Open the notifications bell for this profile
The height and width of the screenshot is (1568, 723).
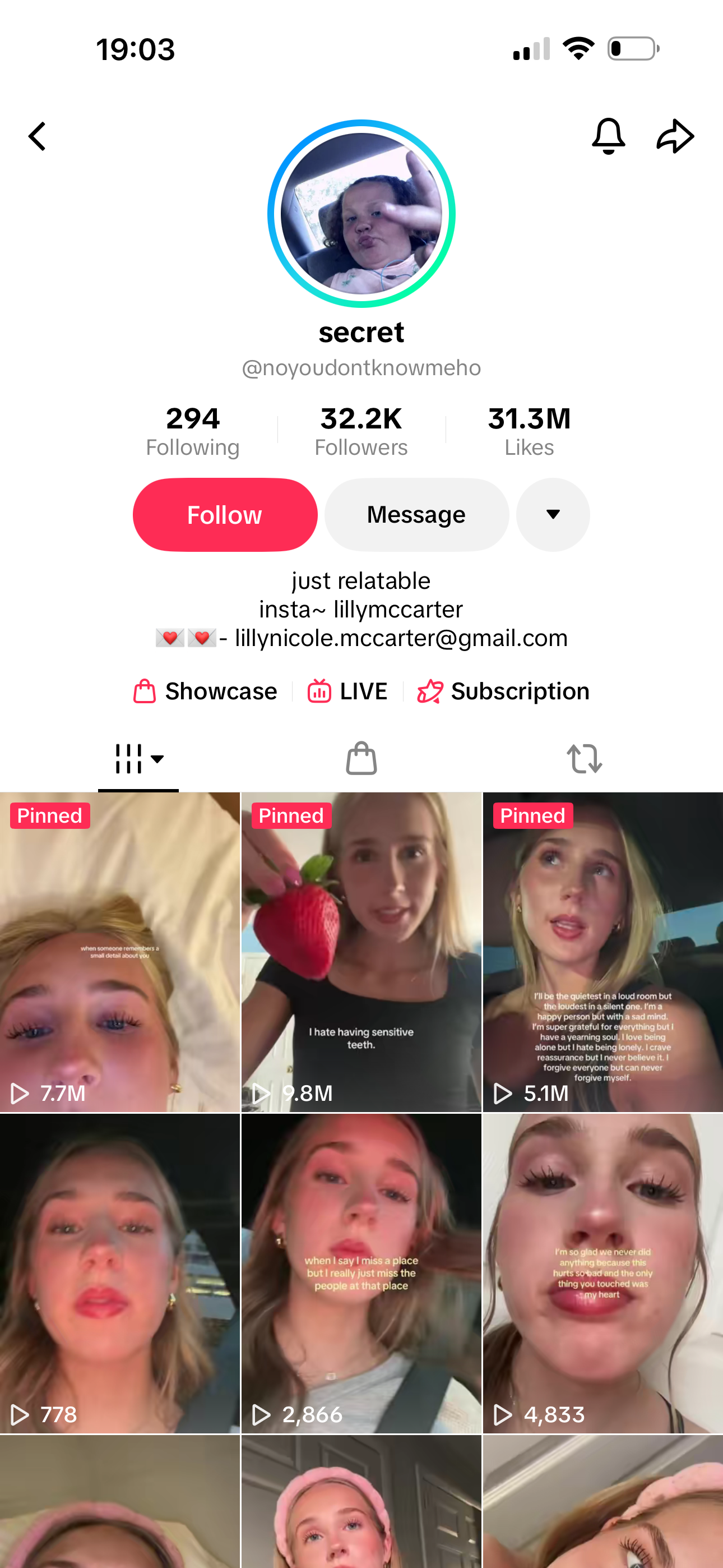click(x=608, y=136)
